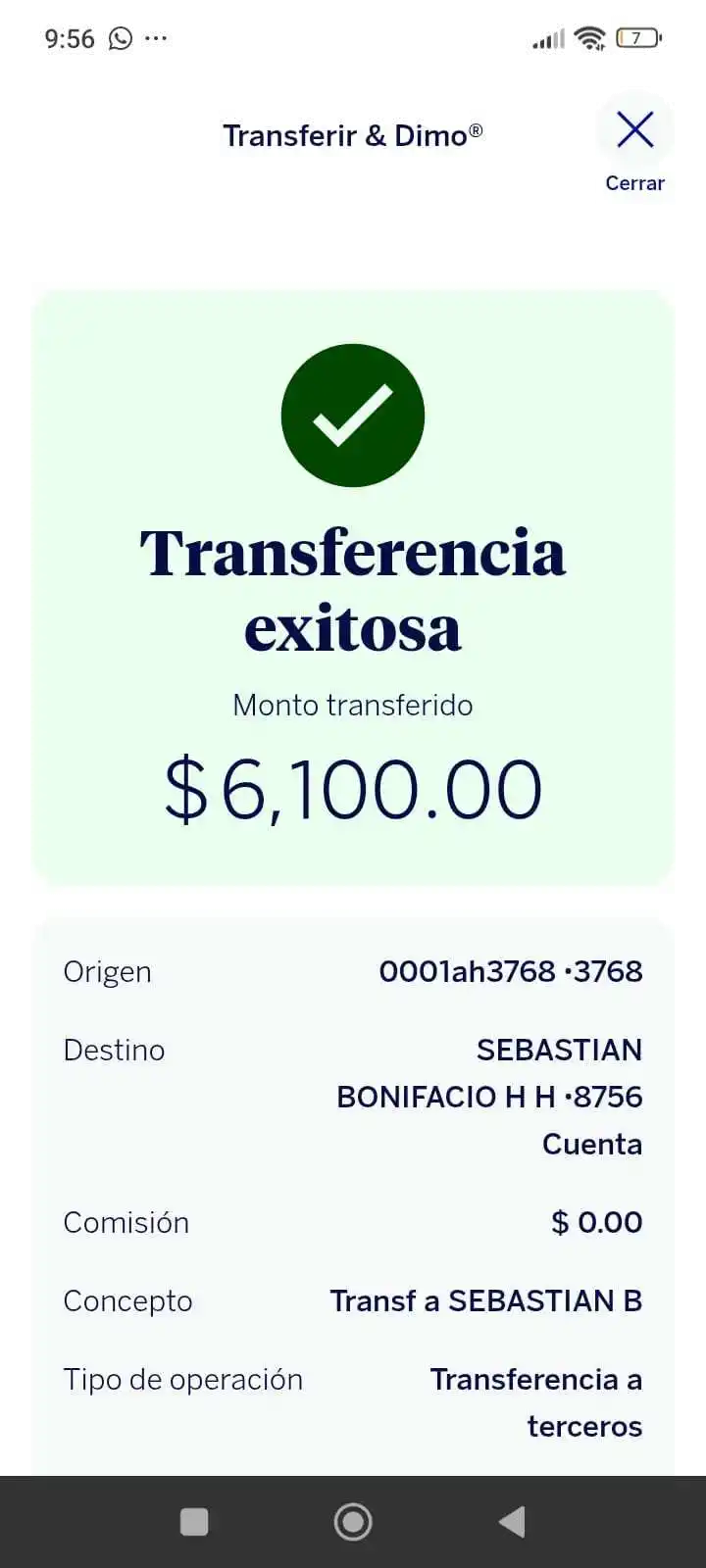The height and width of the screenshot is (1568, 706).
Task: Go back using the system back button
Action: coord(512,1521)
